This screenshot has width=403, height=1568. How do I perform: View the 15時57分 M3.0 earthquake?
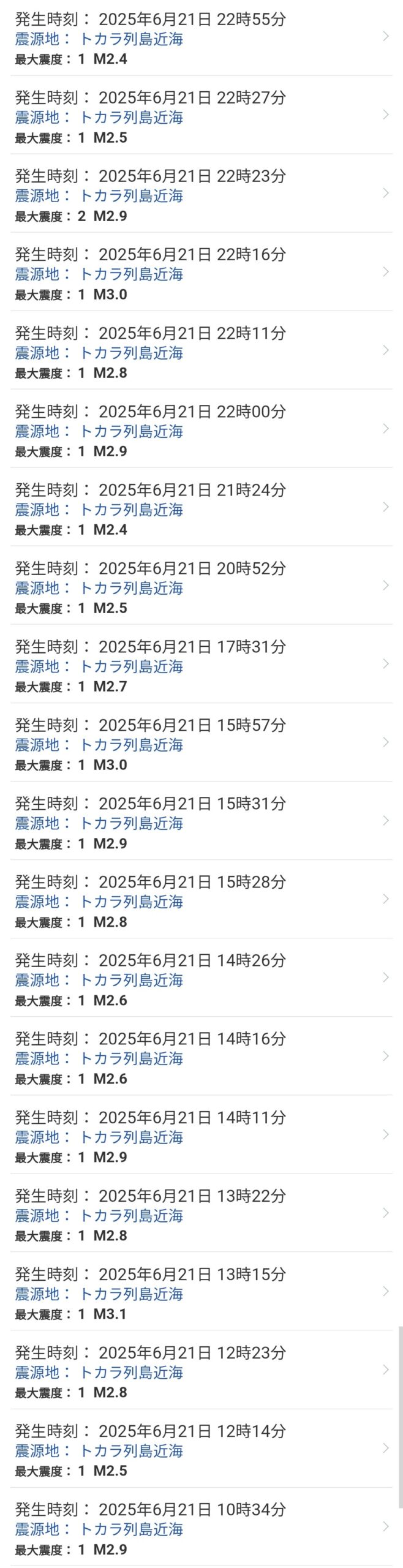(201, 744)
